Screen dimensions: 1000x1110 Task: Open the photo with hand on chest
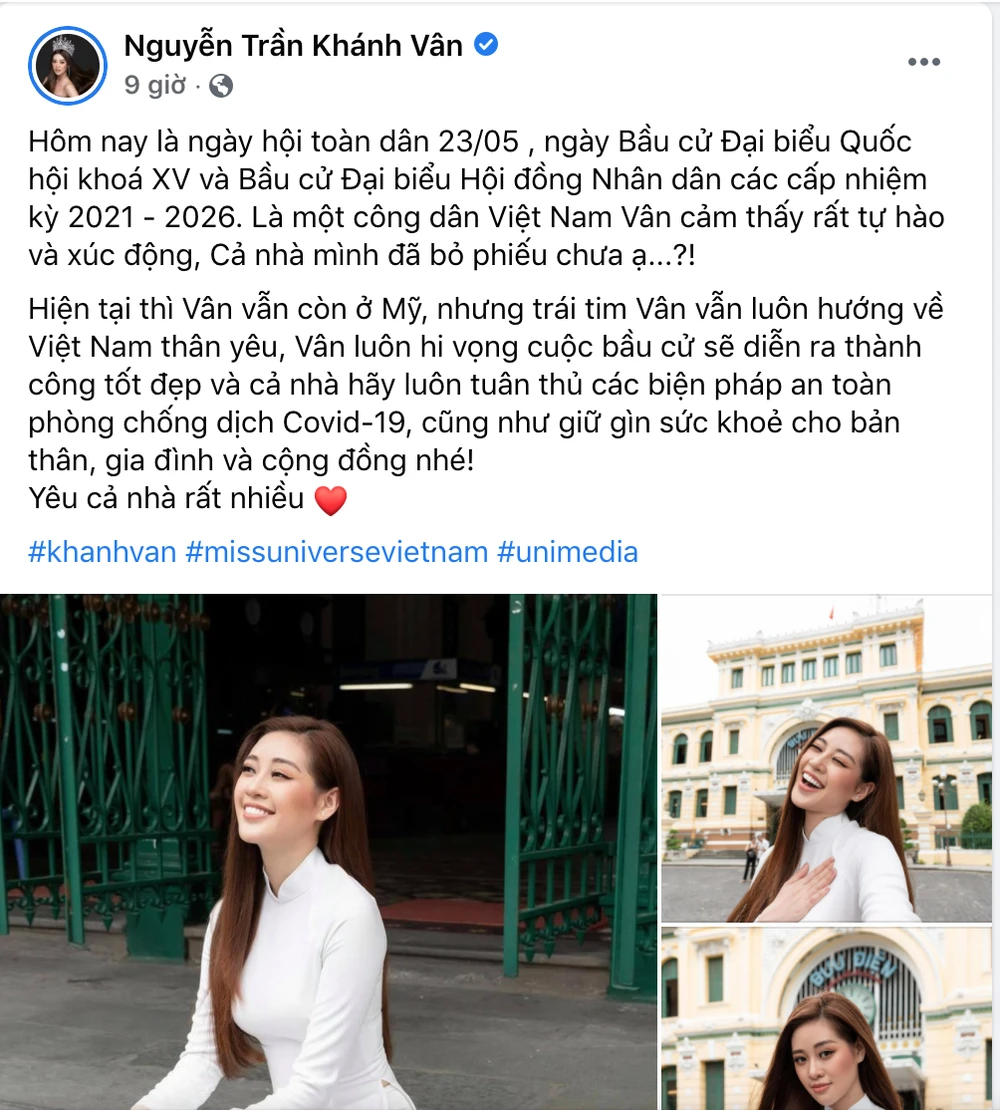coord(826,758)
